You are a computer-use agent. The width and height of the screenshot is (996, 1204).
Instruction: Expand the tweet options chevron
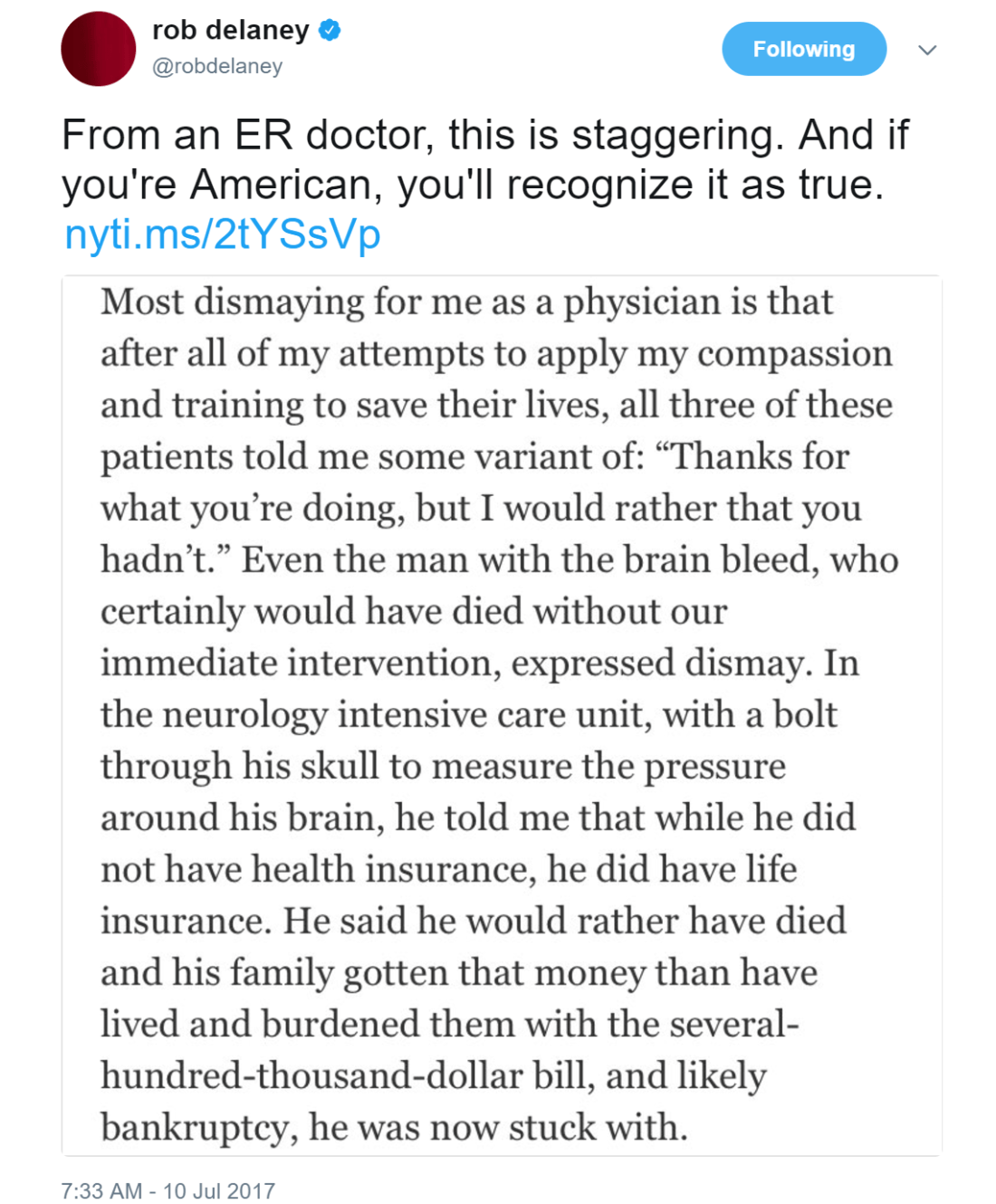tap(927, 50)
